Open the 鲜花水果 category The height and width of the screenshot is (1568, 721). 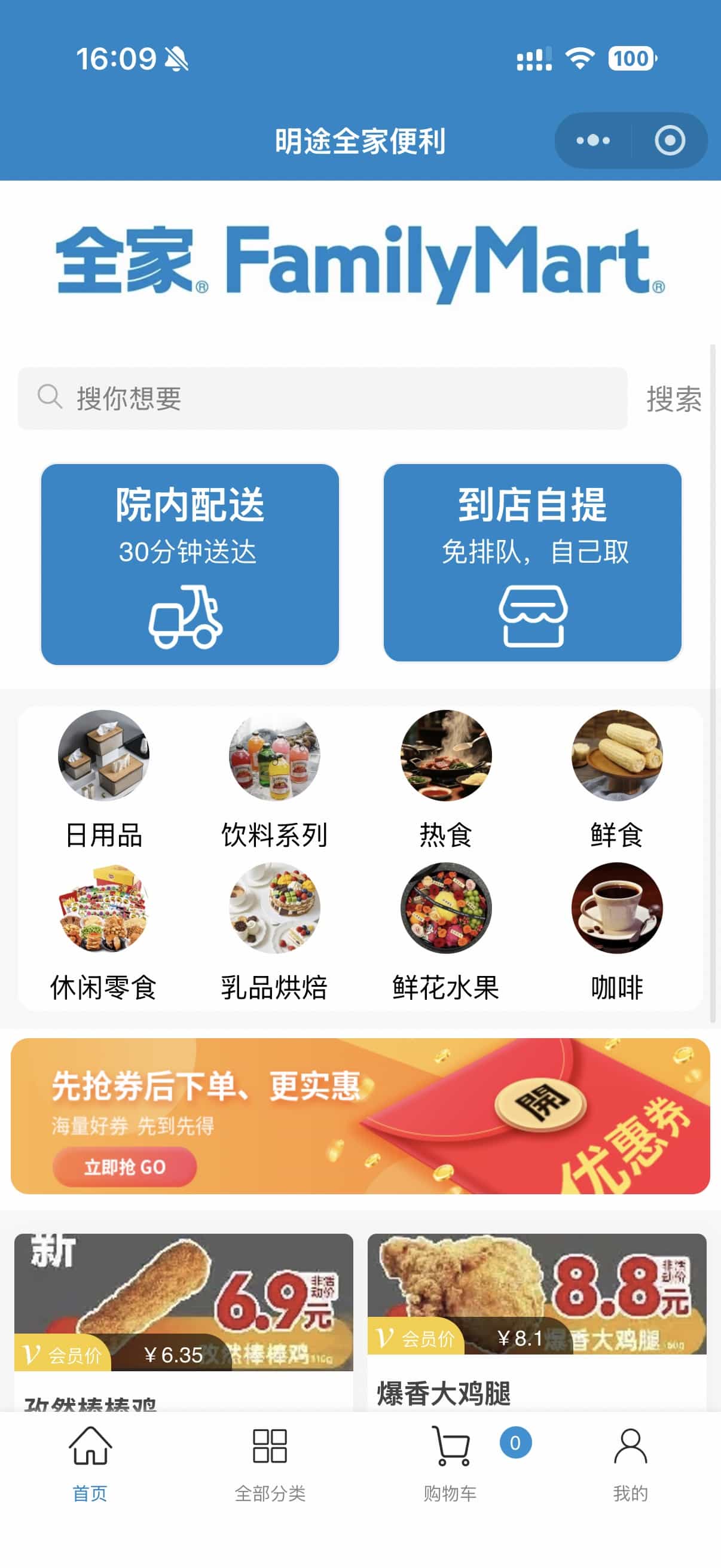446,932
